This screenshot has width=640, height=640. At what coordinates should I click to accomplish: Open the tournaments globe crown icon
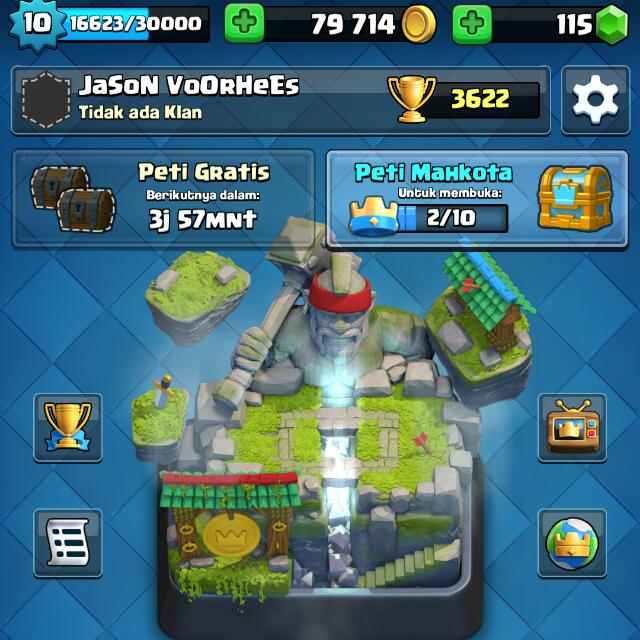(572, 543)
